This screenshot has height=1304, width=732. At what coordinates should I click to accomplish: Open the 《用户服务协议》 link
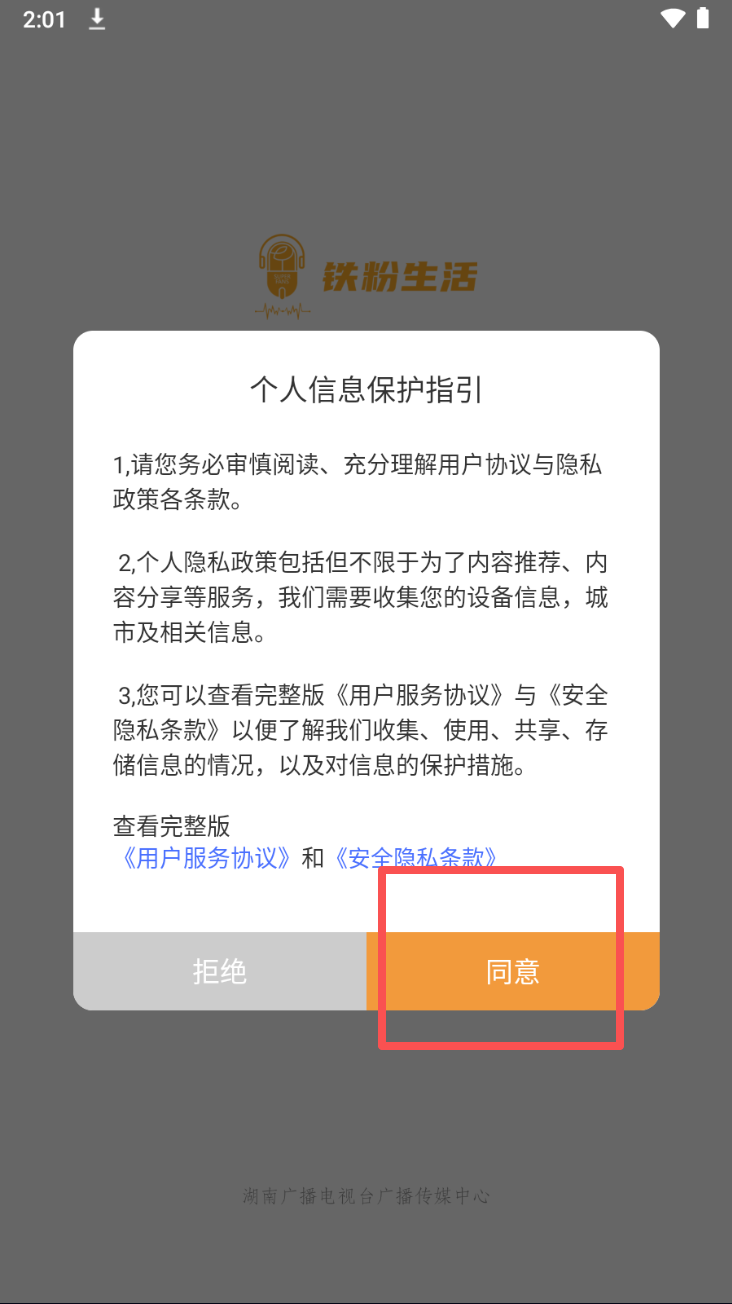[x=207, y=858]
